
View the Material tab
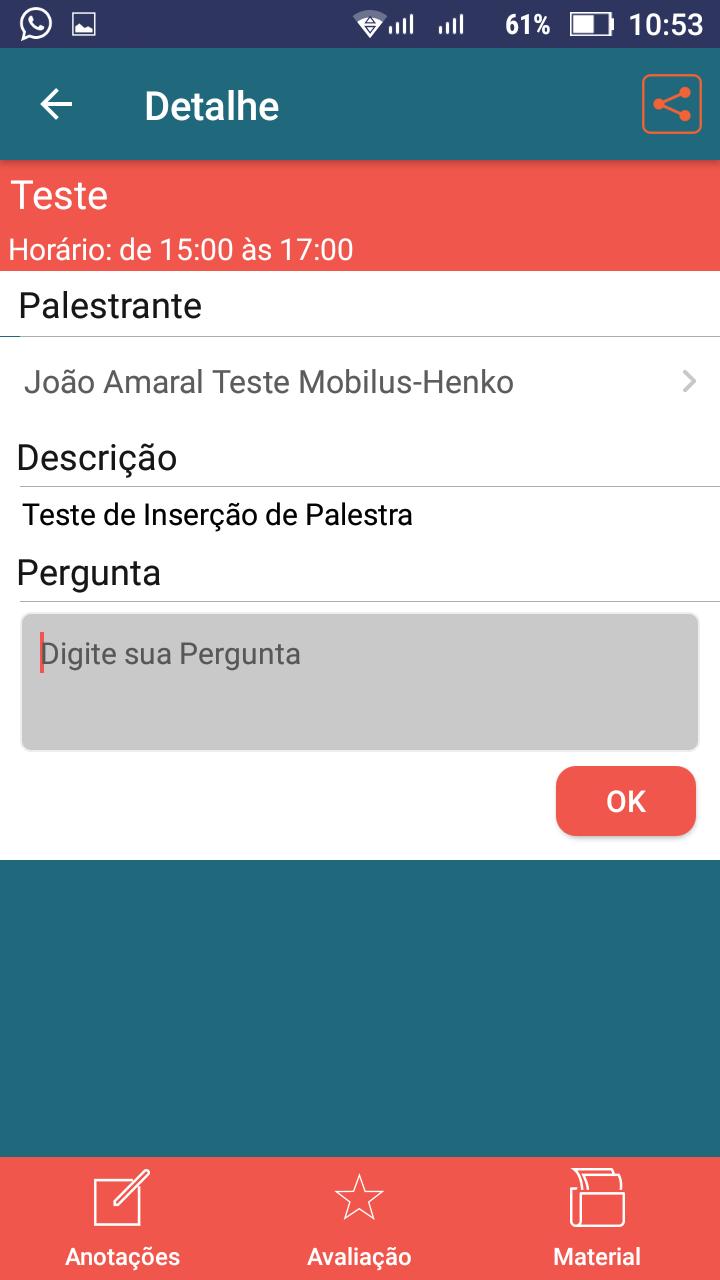(x=597, y=1218)
